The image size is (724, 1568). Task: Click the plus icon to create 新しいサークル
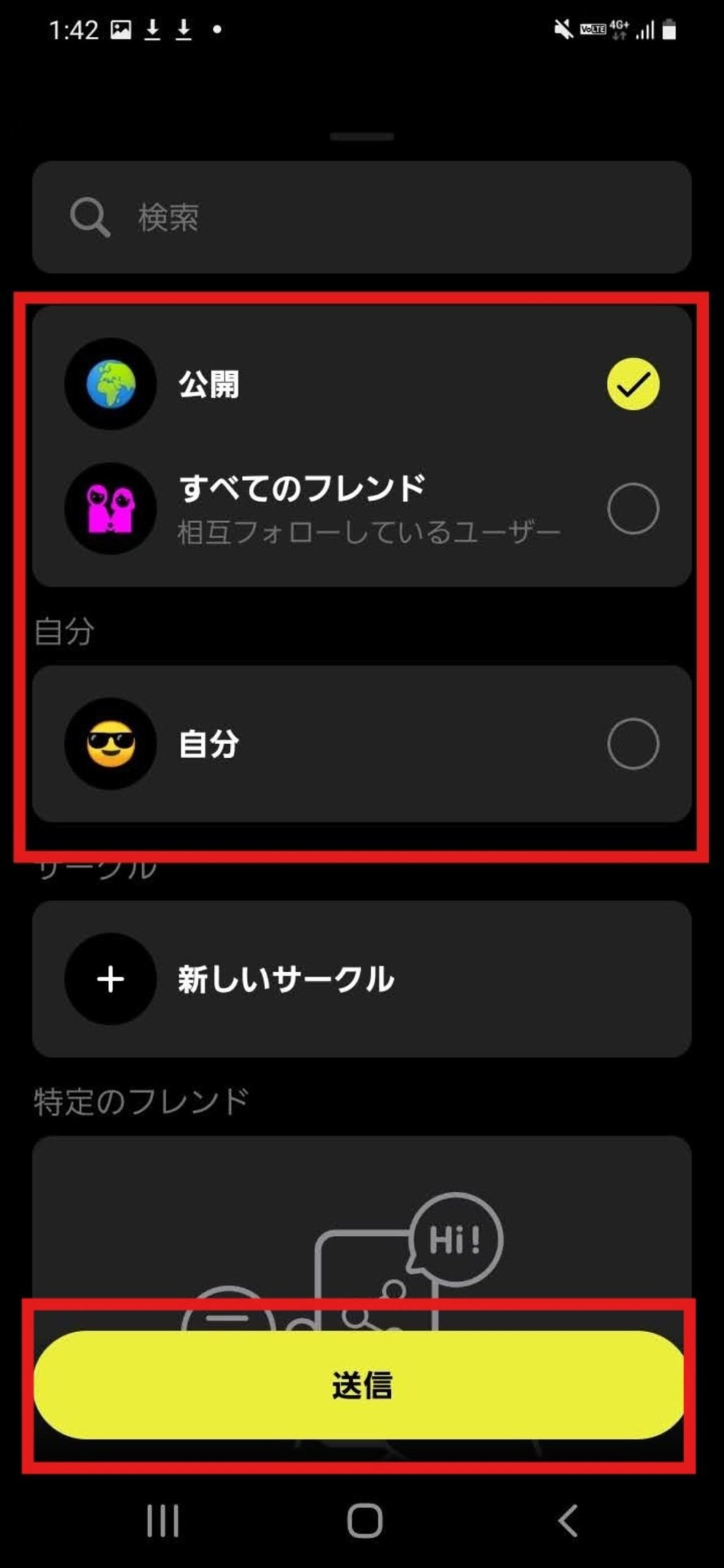(x=110, y=980)
